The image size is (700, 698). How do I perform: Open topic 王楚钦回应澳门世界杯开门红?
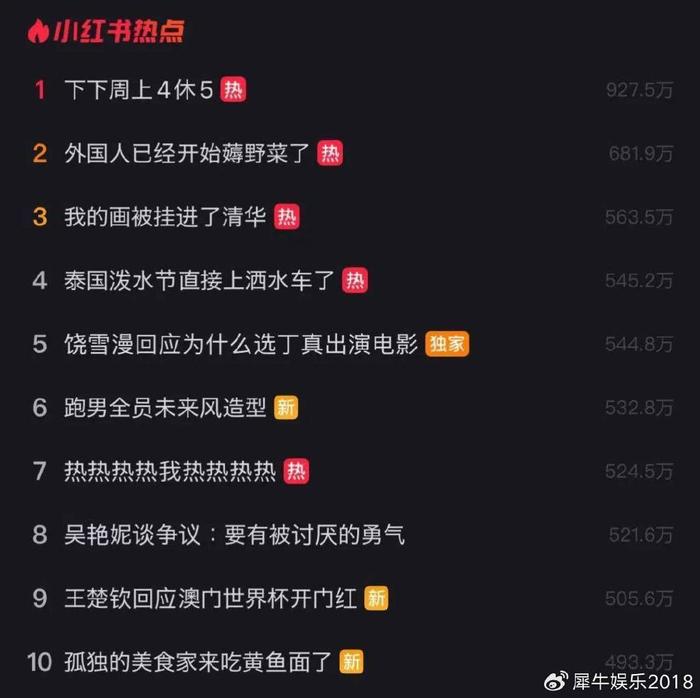(210, 598)
